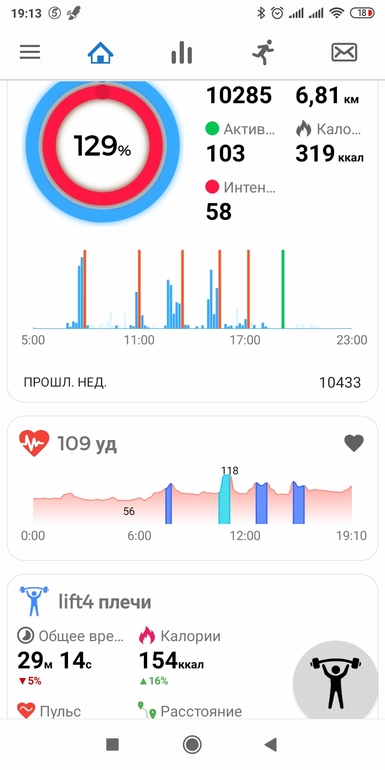This screenshot has height=770, width=385.
Task: Open the lift4 плечи workout card
Action: (192, 647)
